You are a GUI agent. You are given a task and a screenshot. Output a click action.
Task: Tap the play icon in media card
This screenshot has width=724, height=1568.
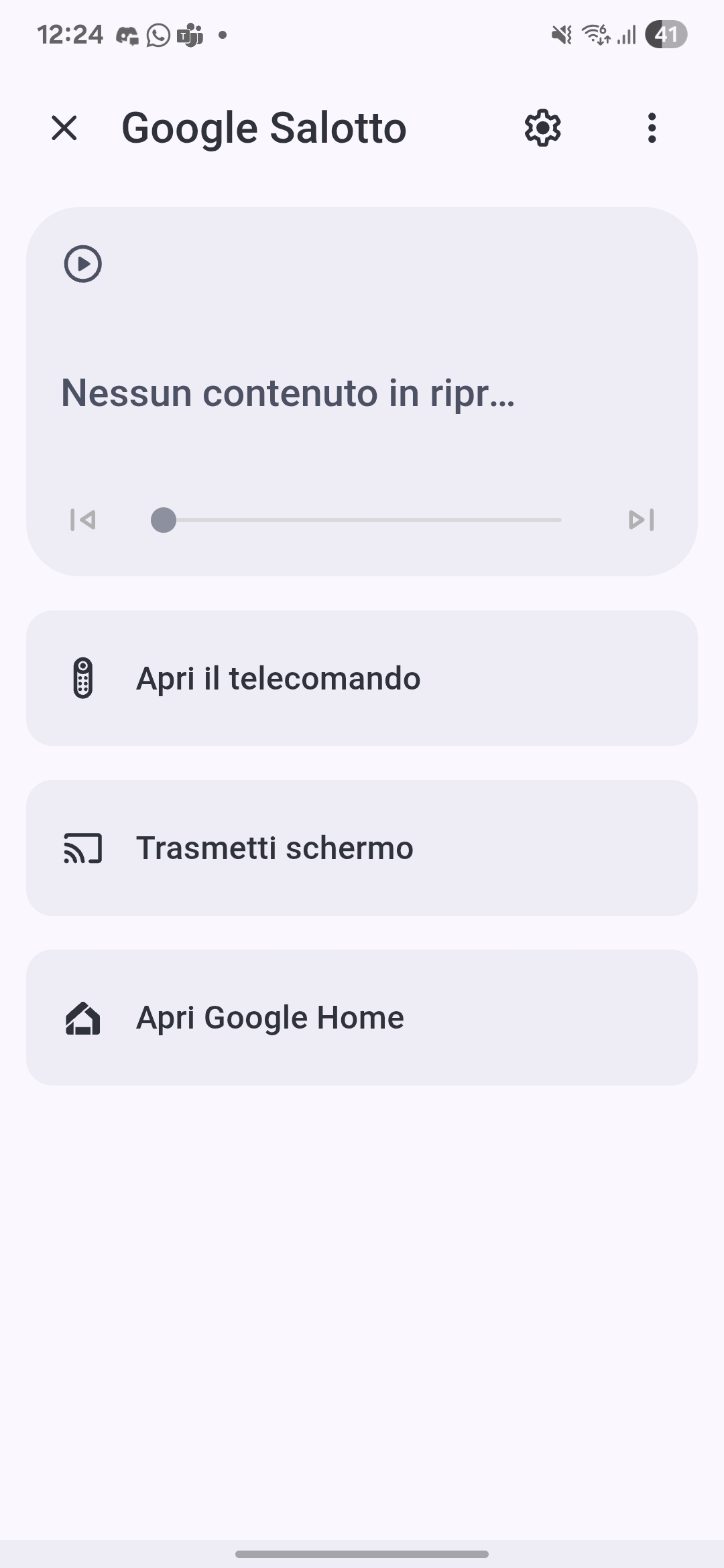point(83,264)
